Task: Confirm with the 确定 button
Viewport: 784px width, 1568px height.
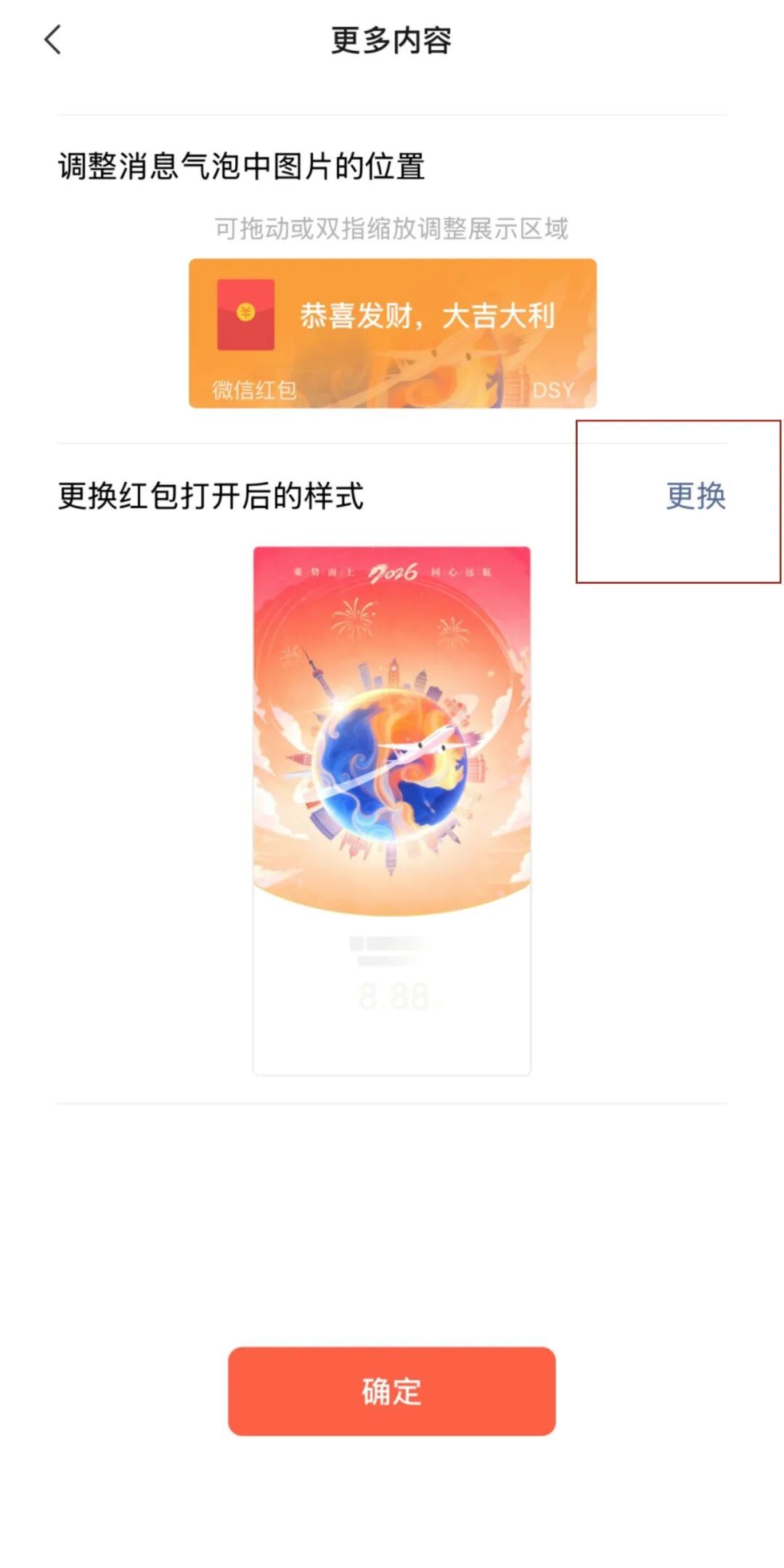Action: [391, 1391]
